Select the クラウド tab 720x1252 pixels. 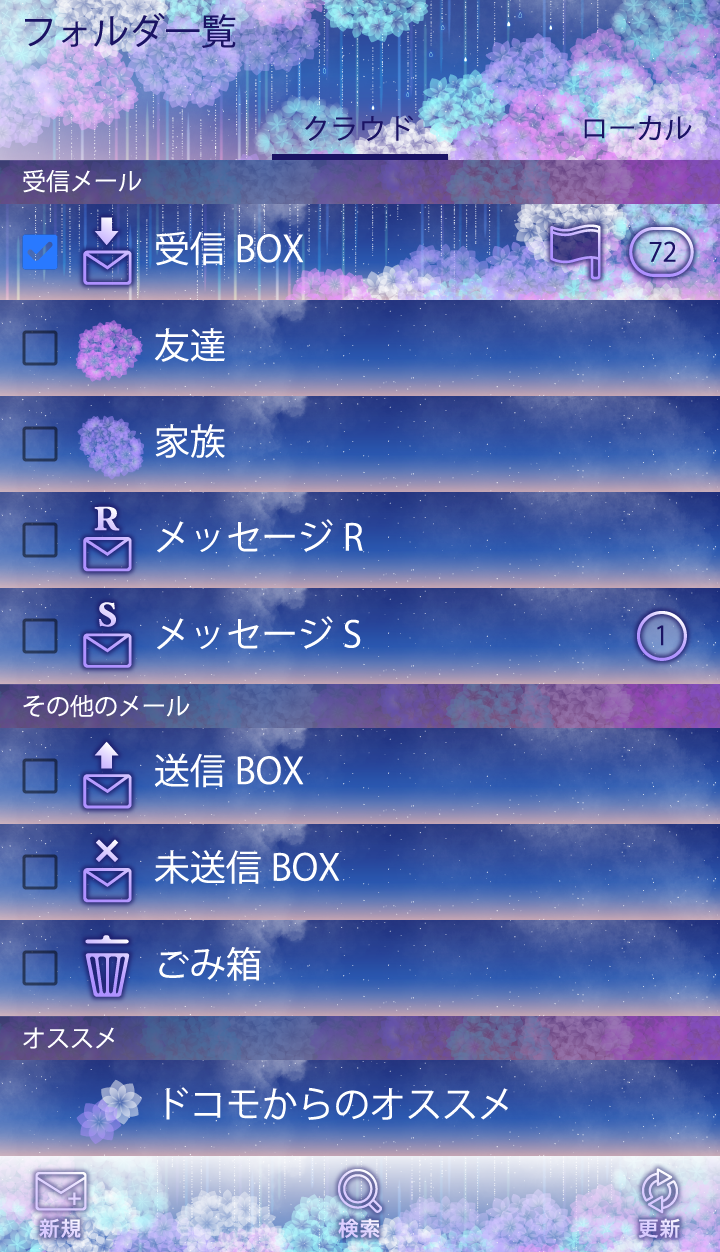point(358,128)
